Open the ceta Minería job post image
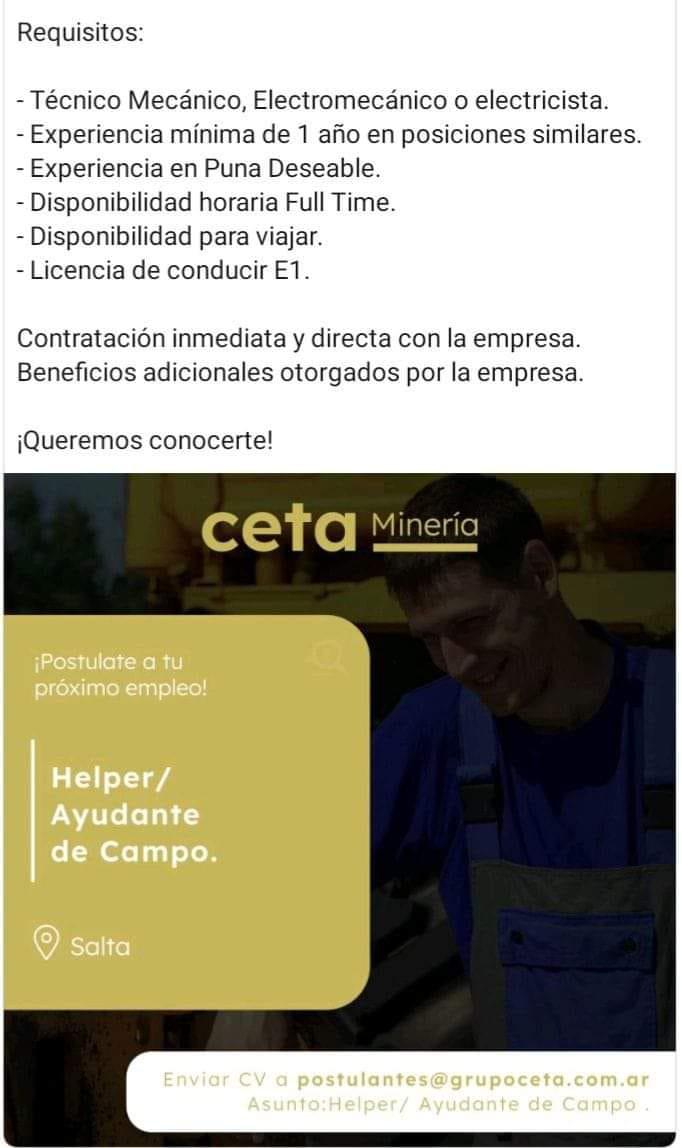 (340, 808)
